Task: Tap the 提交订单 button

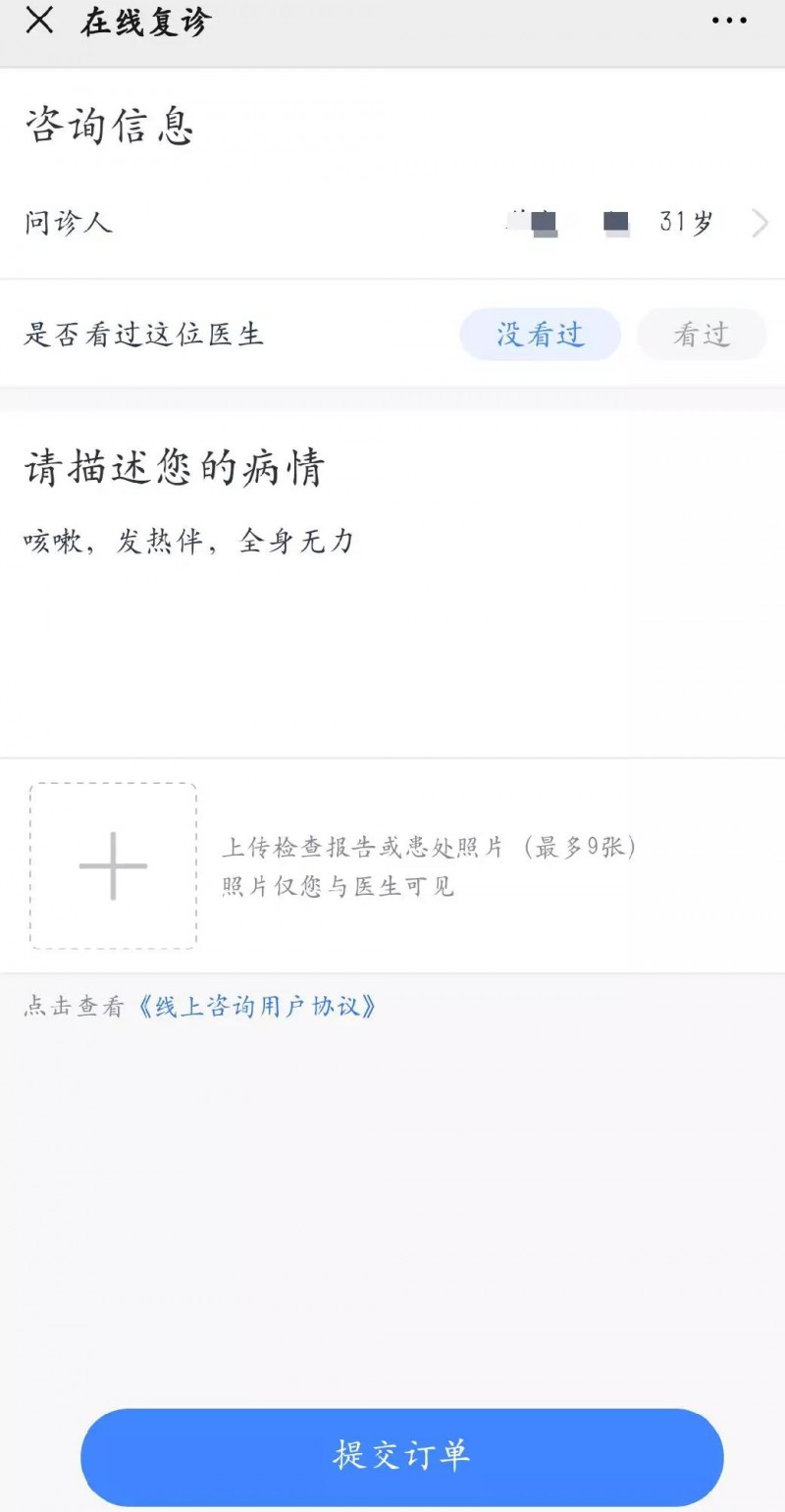Action: click(x=401, y=1456)
